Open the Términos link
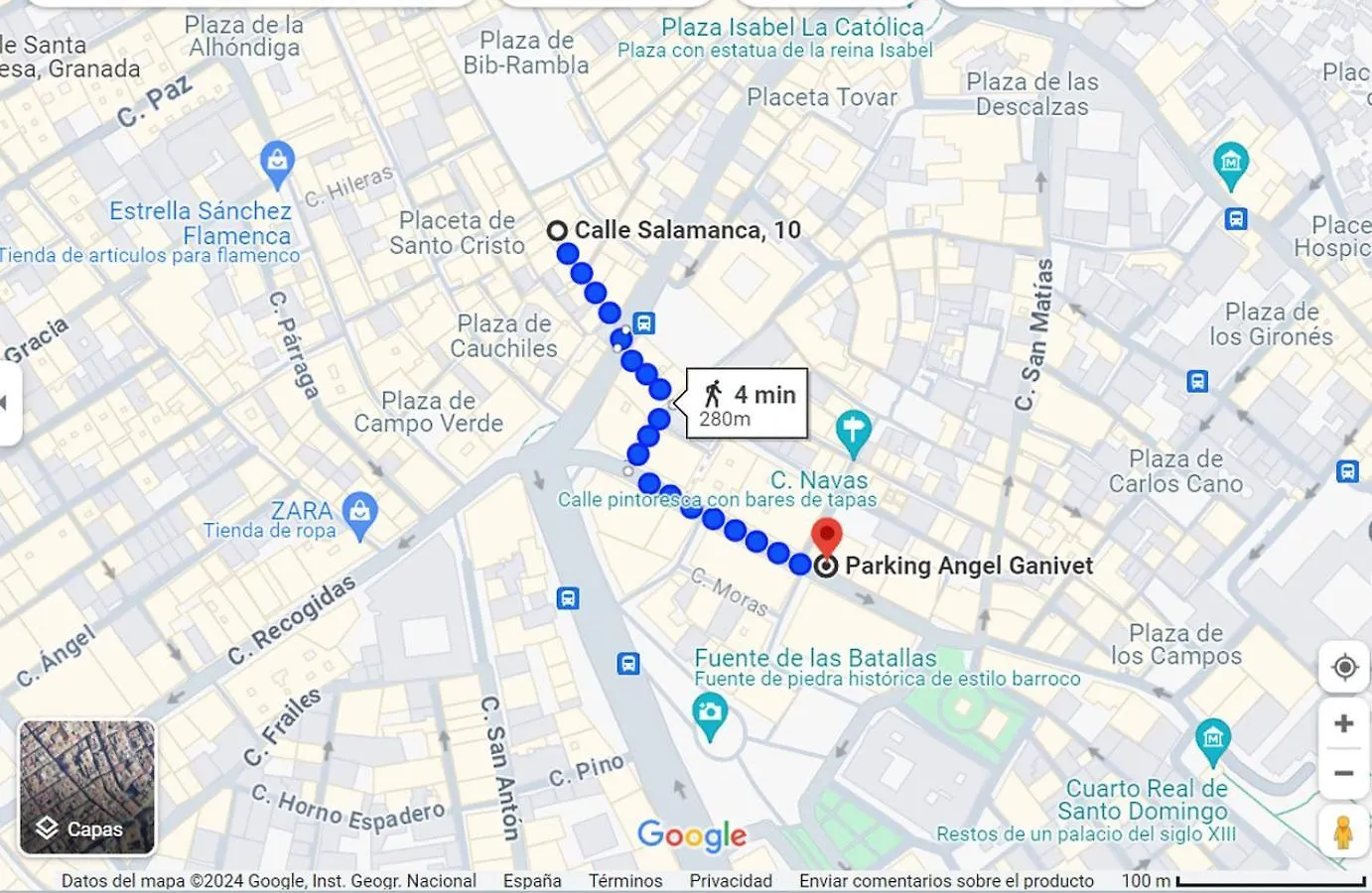The width and height of the screenshot is (1372, 893). click(x=624, y=881)
